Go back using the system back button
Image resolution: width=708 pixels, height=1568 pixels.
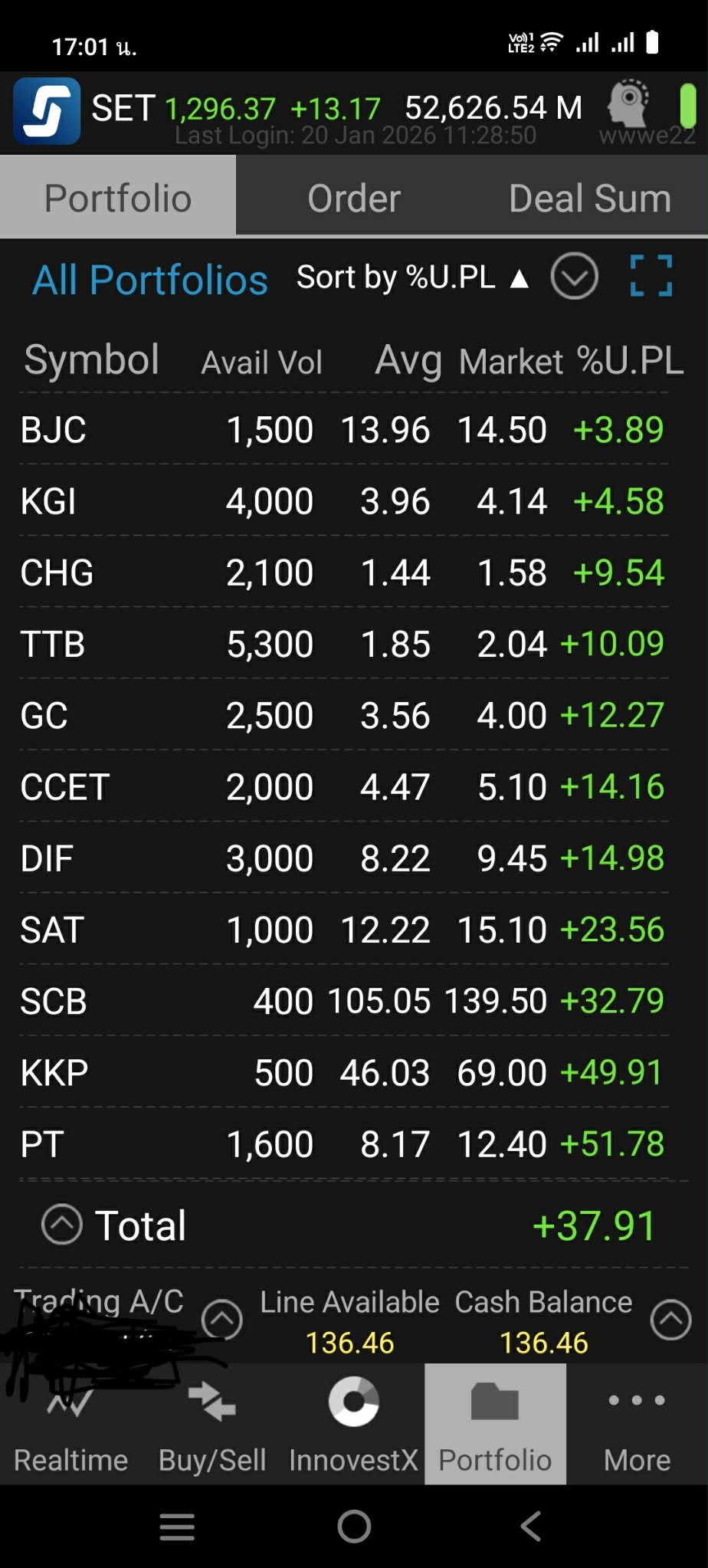[x=530, y=1526]
